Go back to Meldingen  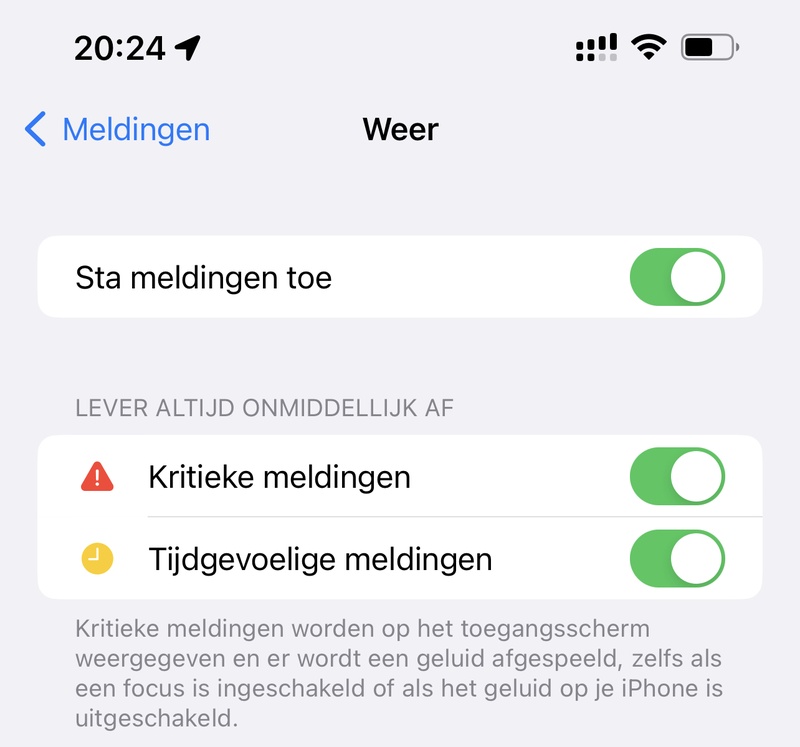(118, 130)
